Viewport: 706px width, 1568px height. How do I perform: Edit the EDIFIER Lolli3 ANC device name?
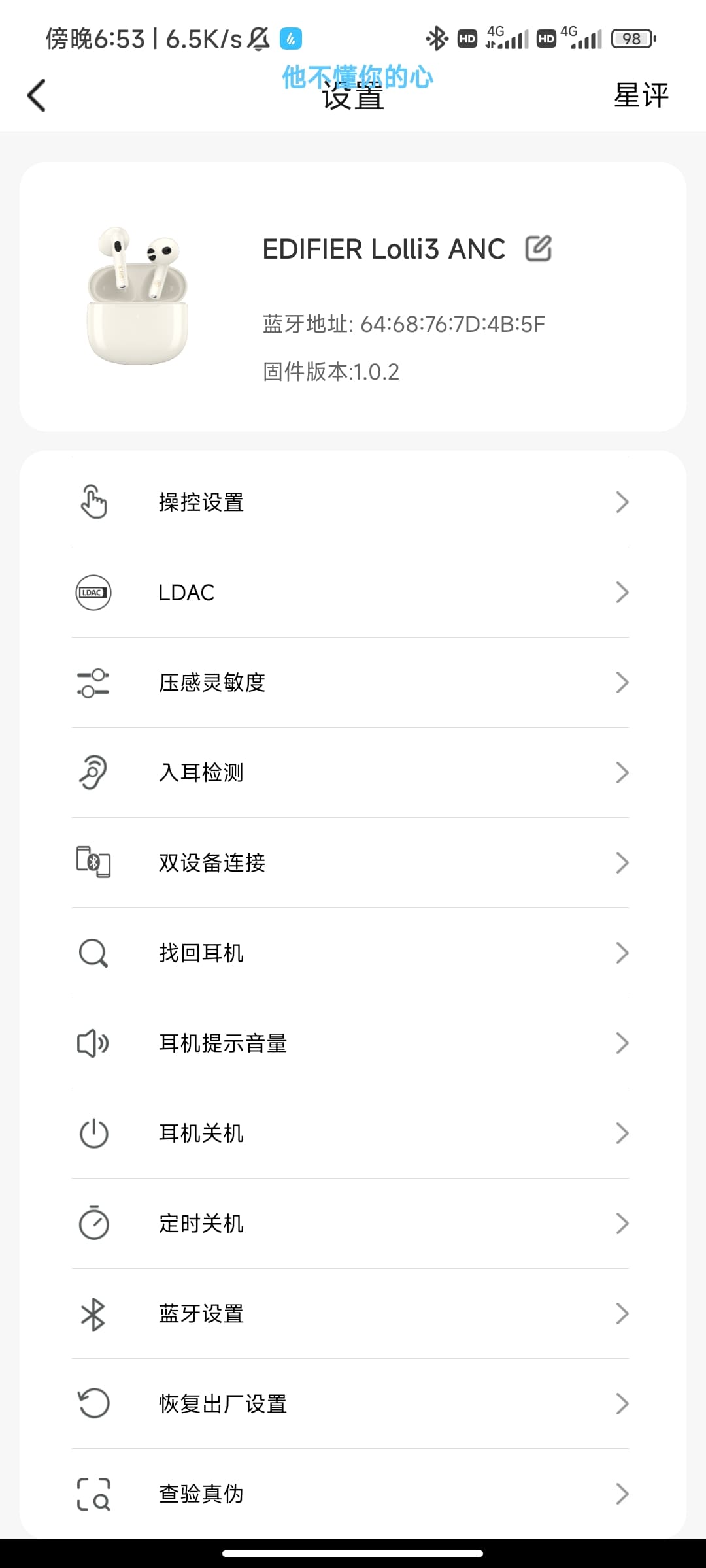click(539, 249)
